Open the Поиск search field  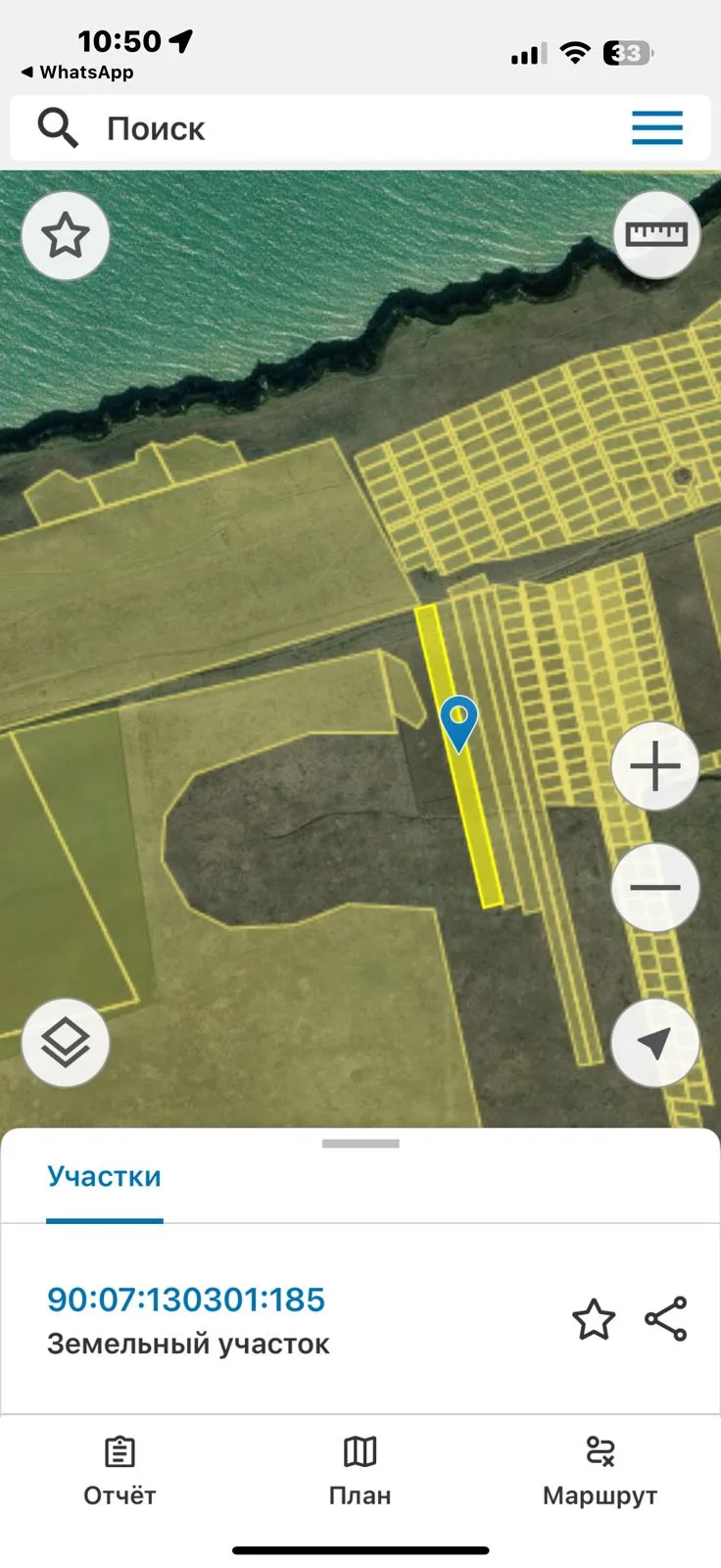[x=294, y=128]
